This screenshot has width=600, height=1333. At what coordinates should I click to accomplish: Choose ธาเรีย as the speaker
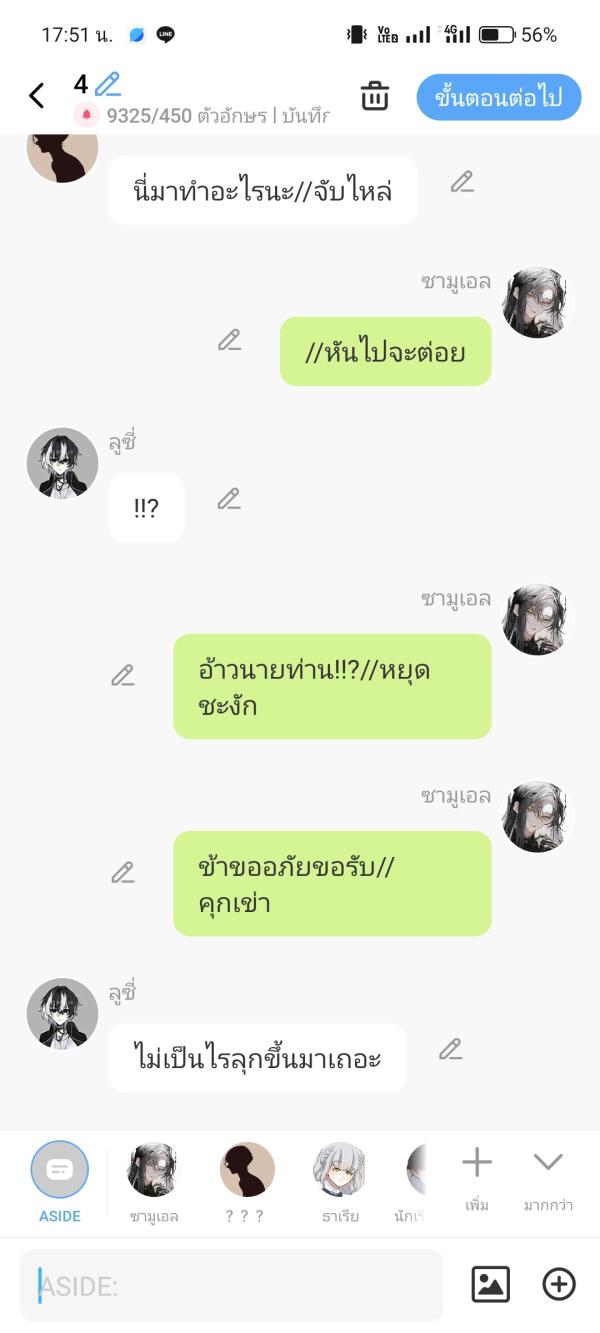pos(340,1182)
